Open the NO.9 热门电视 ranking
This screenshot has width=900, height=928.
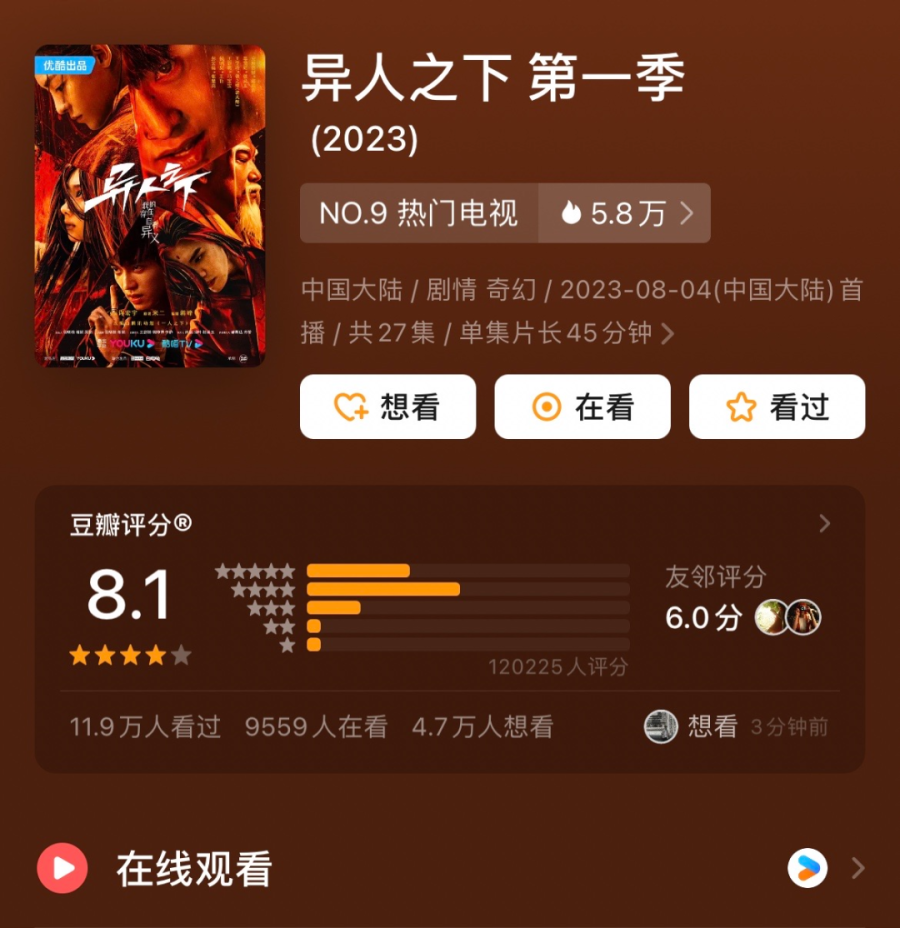[419, 213]
